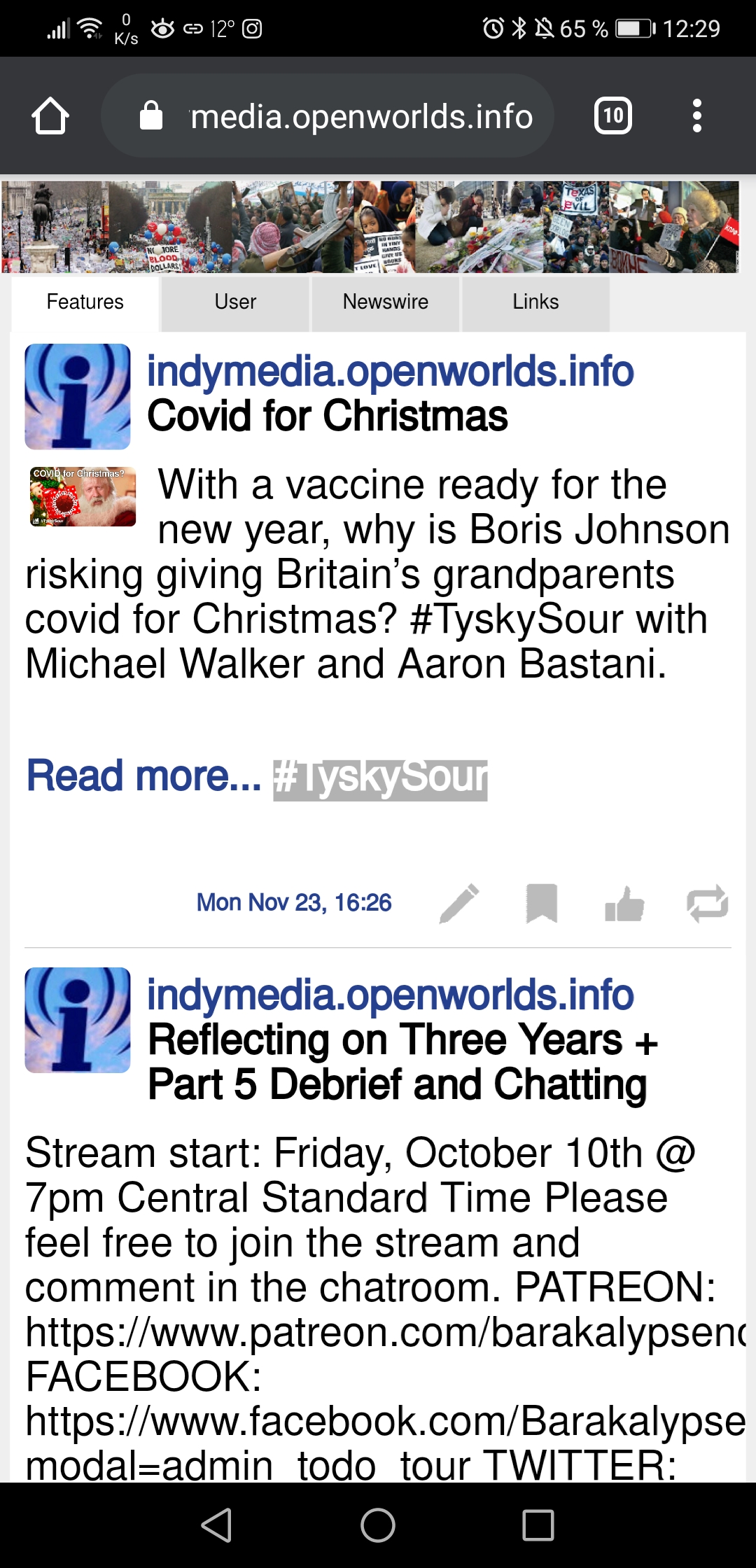Open the tab switcher showing 10 tabs
The height and width of the screenshot is (1568, 756).
pos(612,116)
